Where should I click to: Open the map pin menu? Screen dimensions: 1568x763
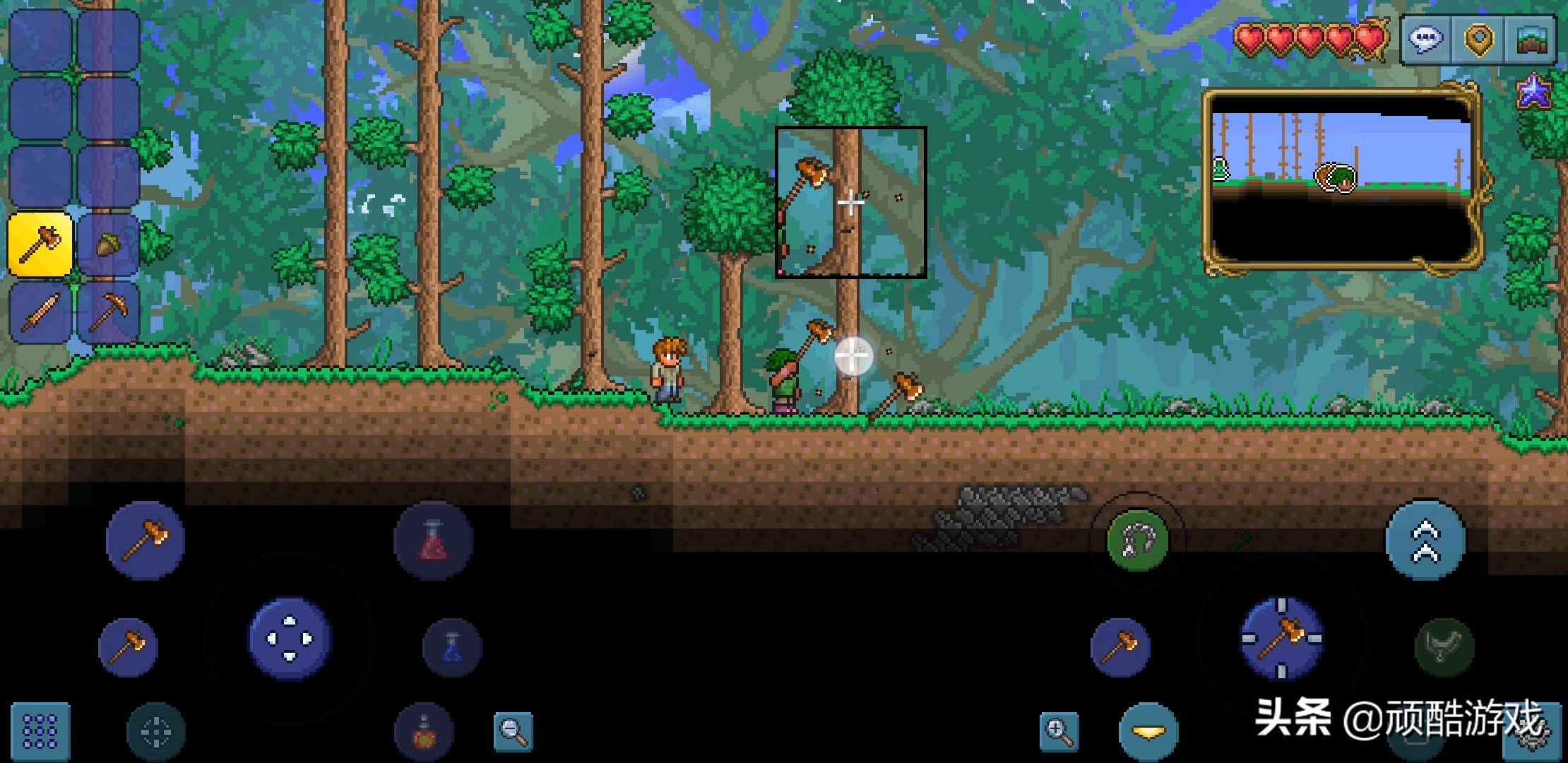pos(1478,40)
